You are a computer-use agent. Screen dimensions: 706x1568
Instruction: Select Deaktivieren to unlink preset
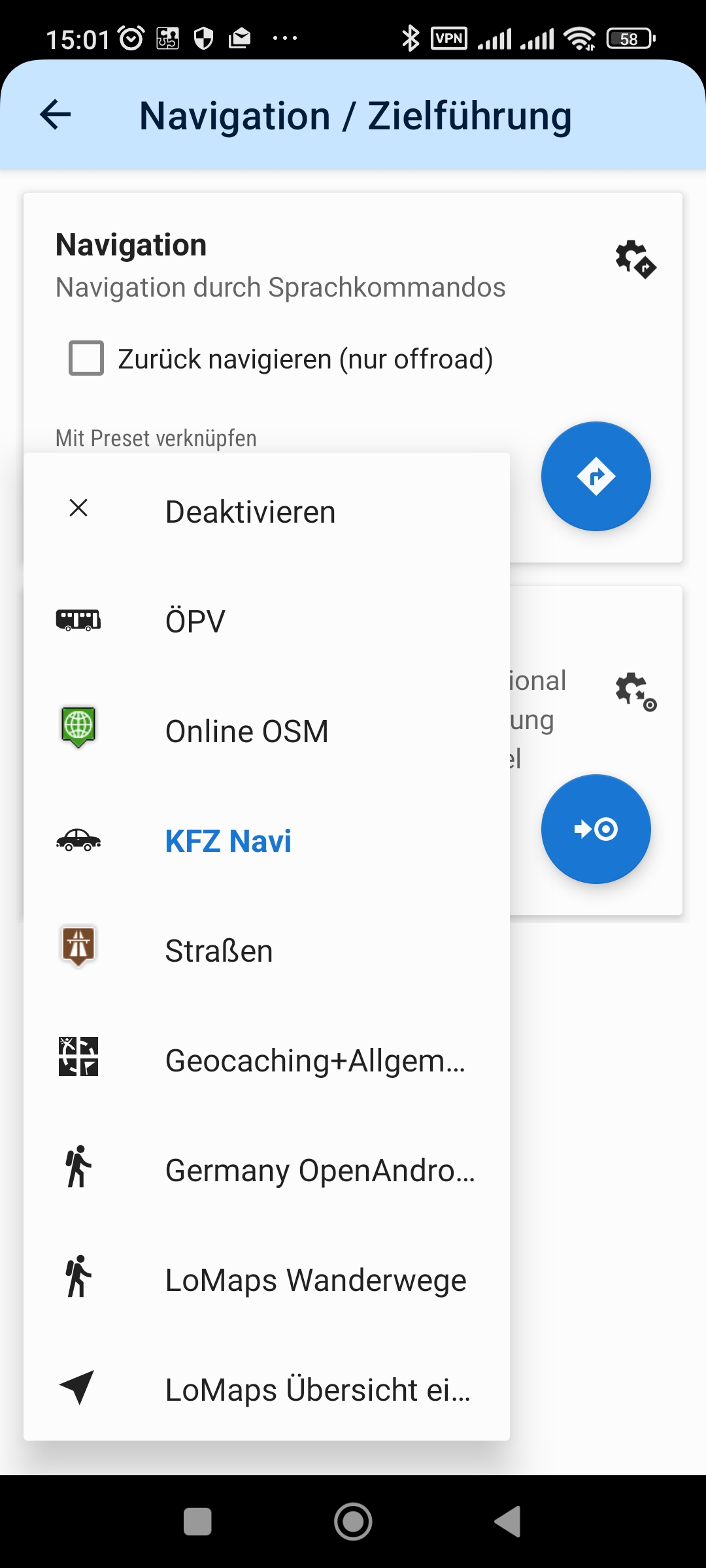click(250, 512)
